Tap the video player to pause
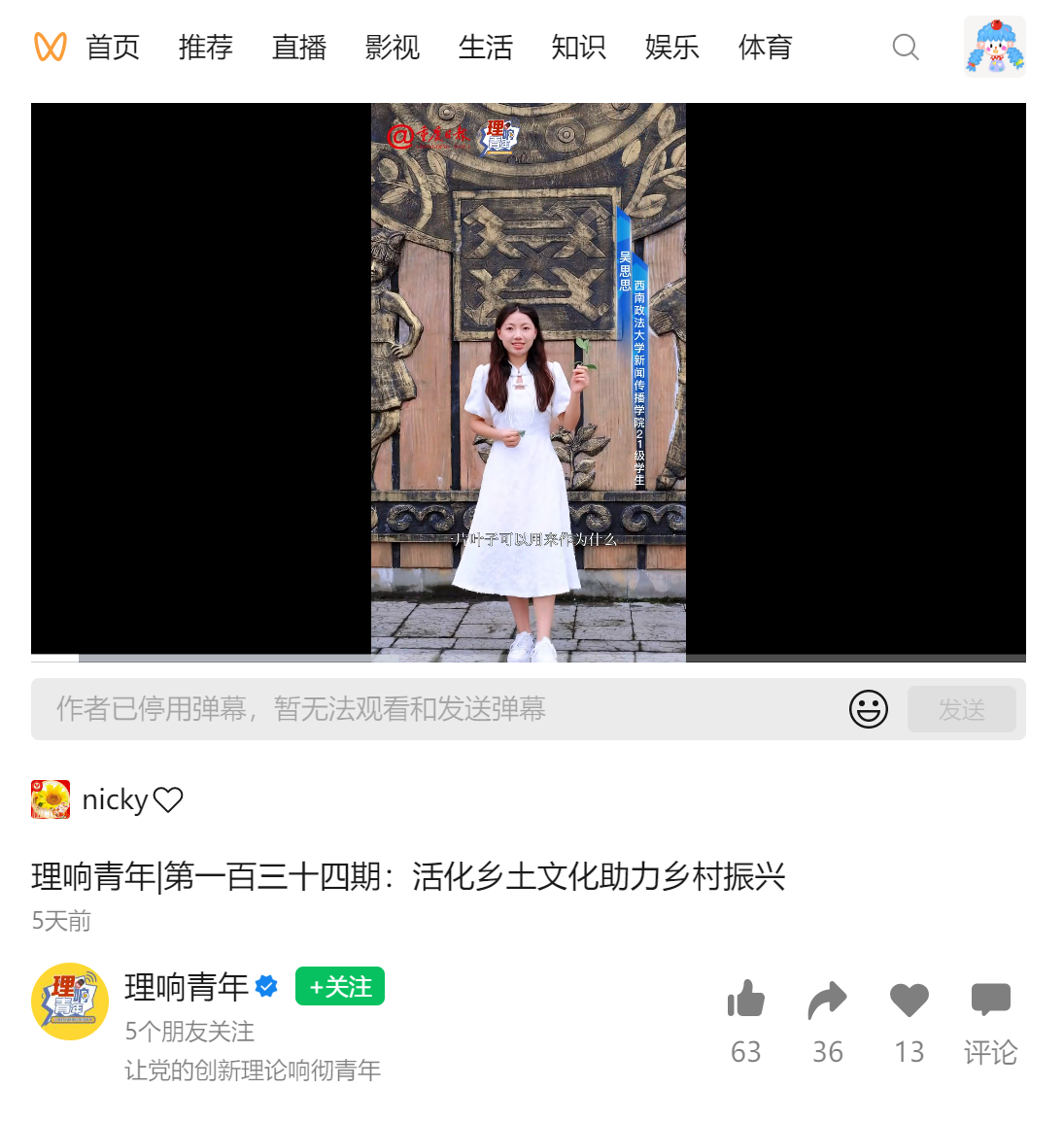Screen dimensions: 1064x1121 click(528, 379)
